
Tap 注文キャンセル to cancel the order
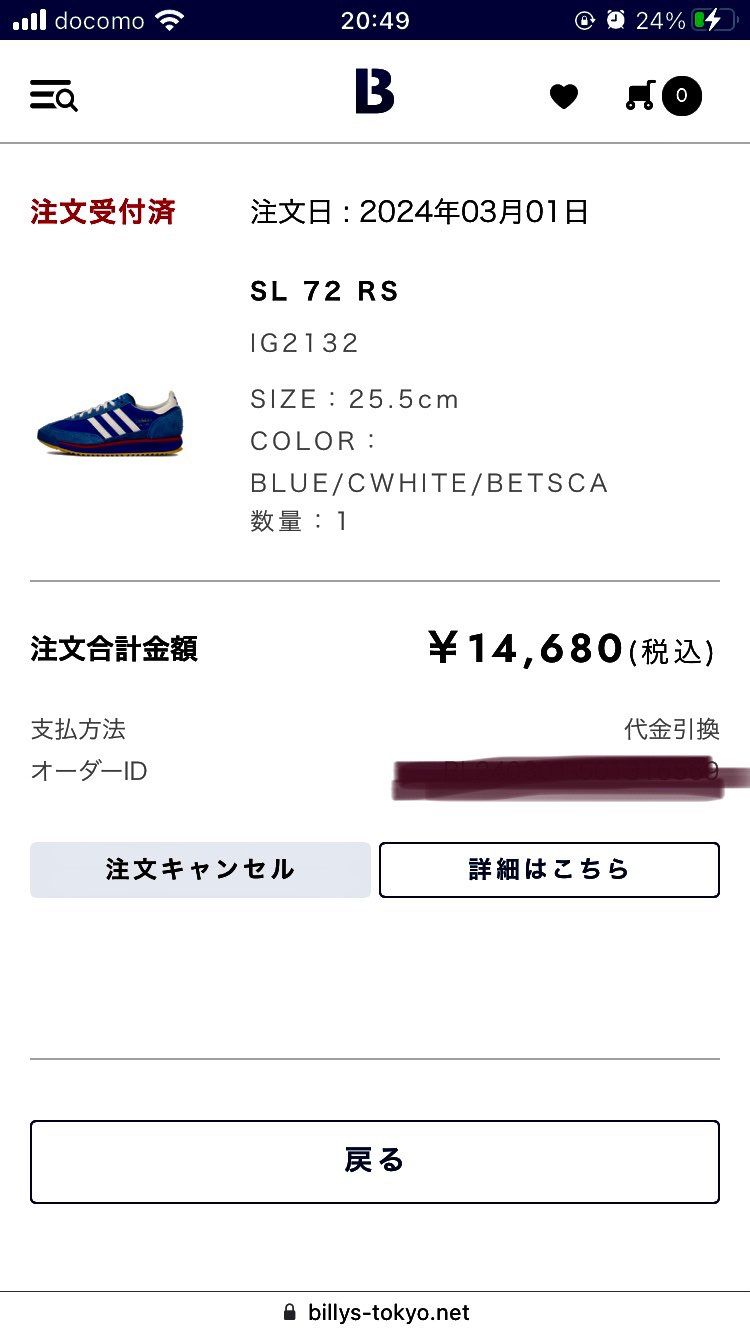coord(200,869)
